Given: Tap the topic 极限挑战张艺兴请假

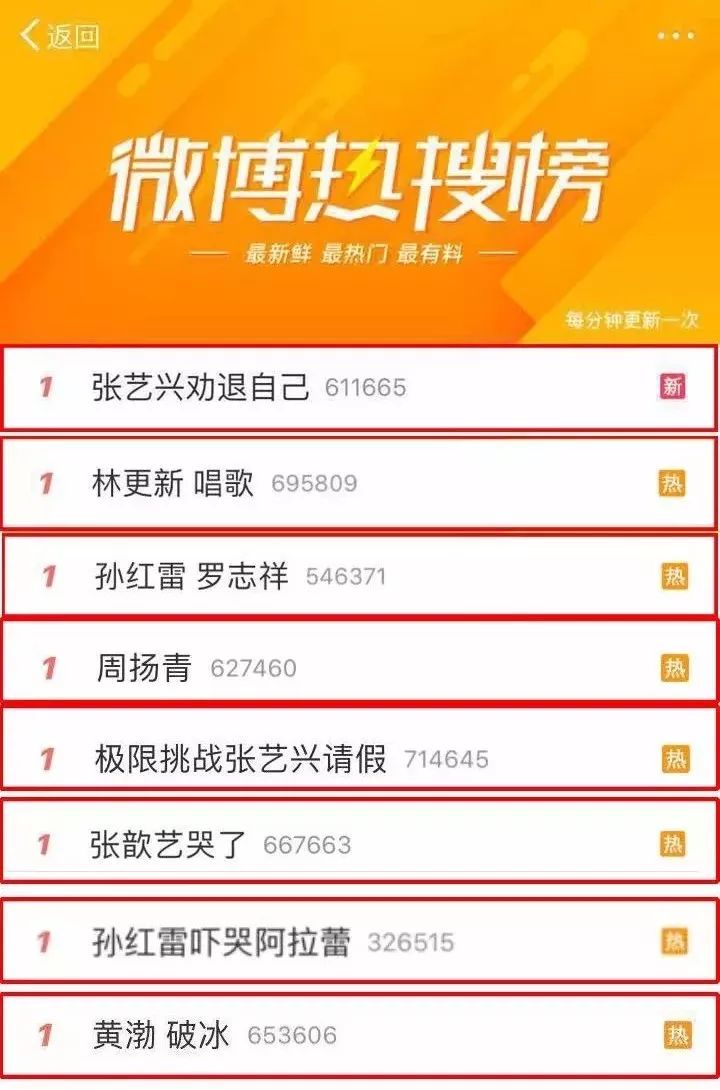Looking at the screenshot, I should point(240,759).
